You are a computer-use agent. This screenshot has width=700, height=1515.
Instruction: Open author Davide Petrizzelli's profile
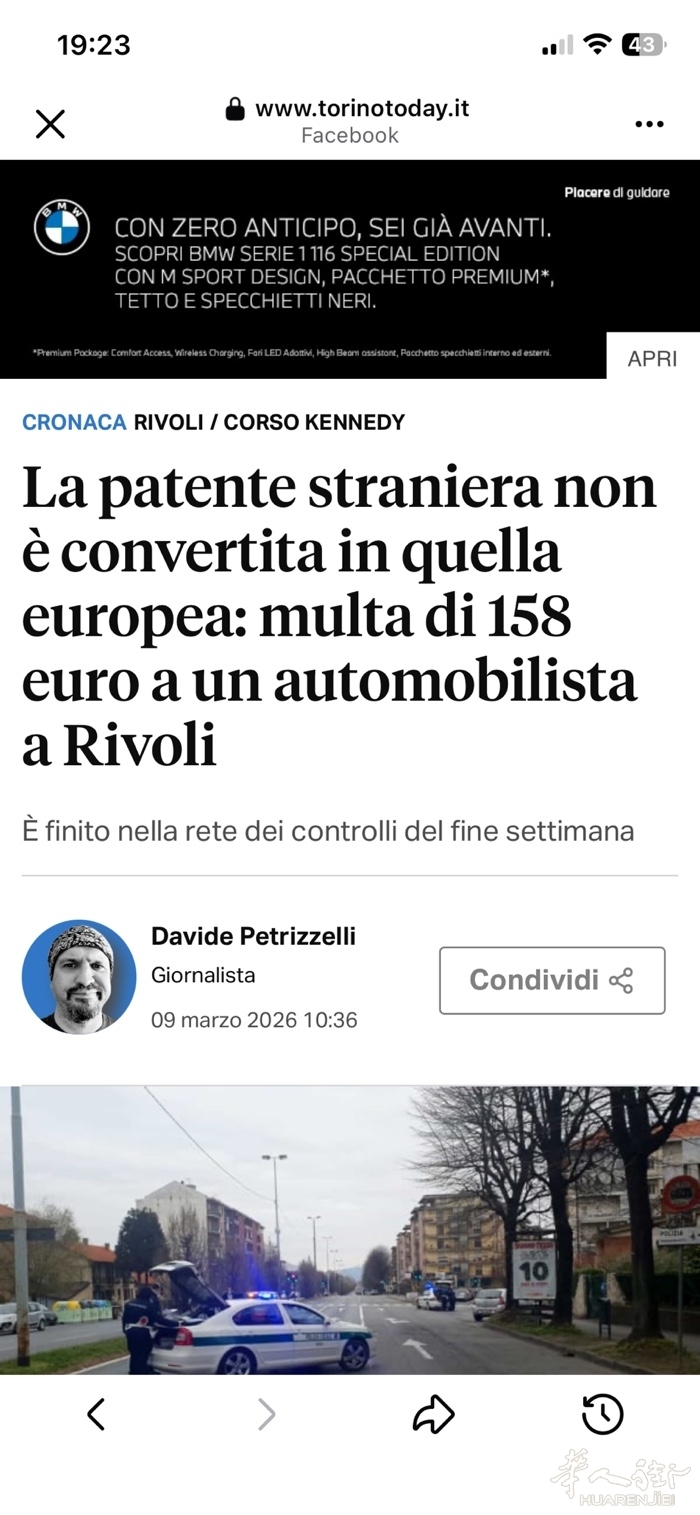tap(253, 936)
